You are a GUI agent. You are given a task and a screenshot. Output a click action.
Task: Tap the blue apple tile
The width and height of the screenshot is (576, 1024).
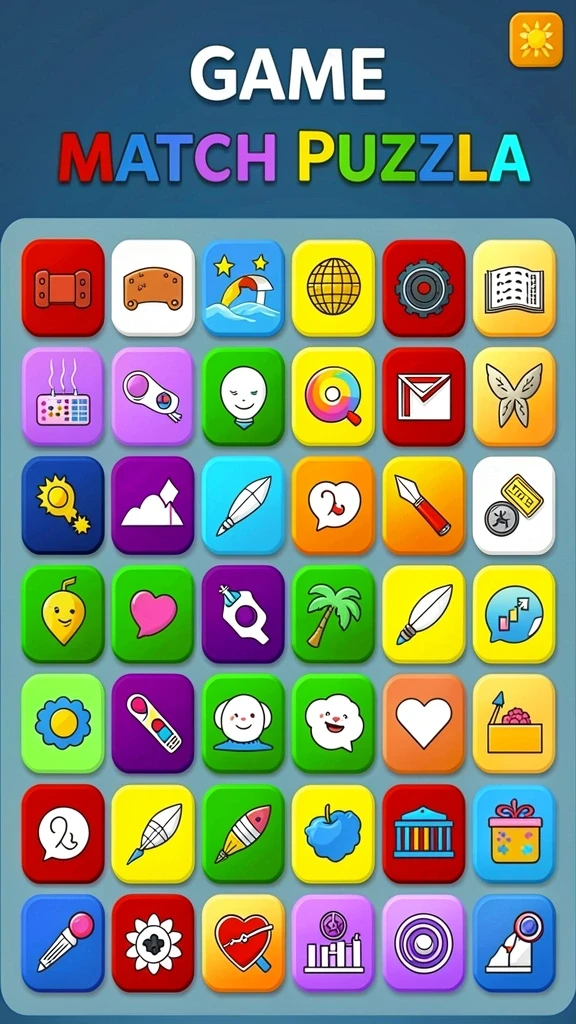[x=333, y=833]
